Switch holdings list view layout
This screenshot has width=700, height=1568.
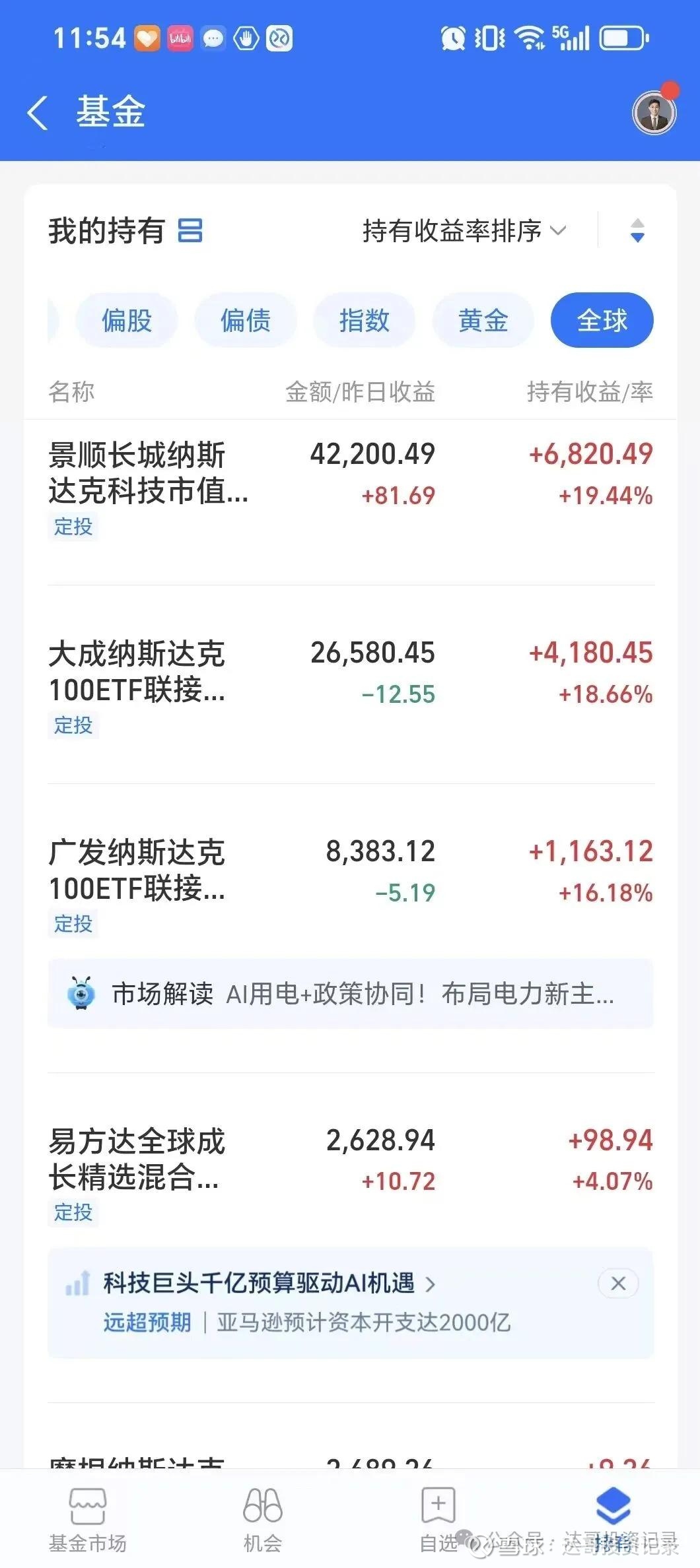point(190,231)
